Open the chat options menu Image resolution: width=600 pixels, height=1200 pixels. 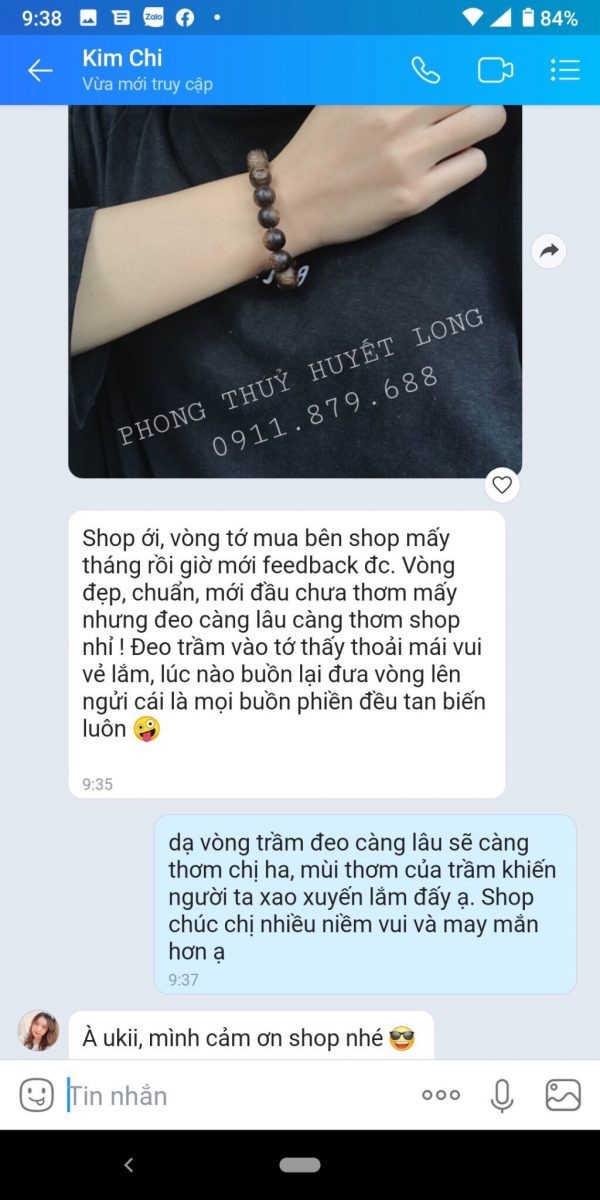coord(565,70)
